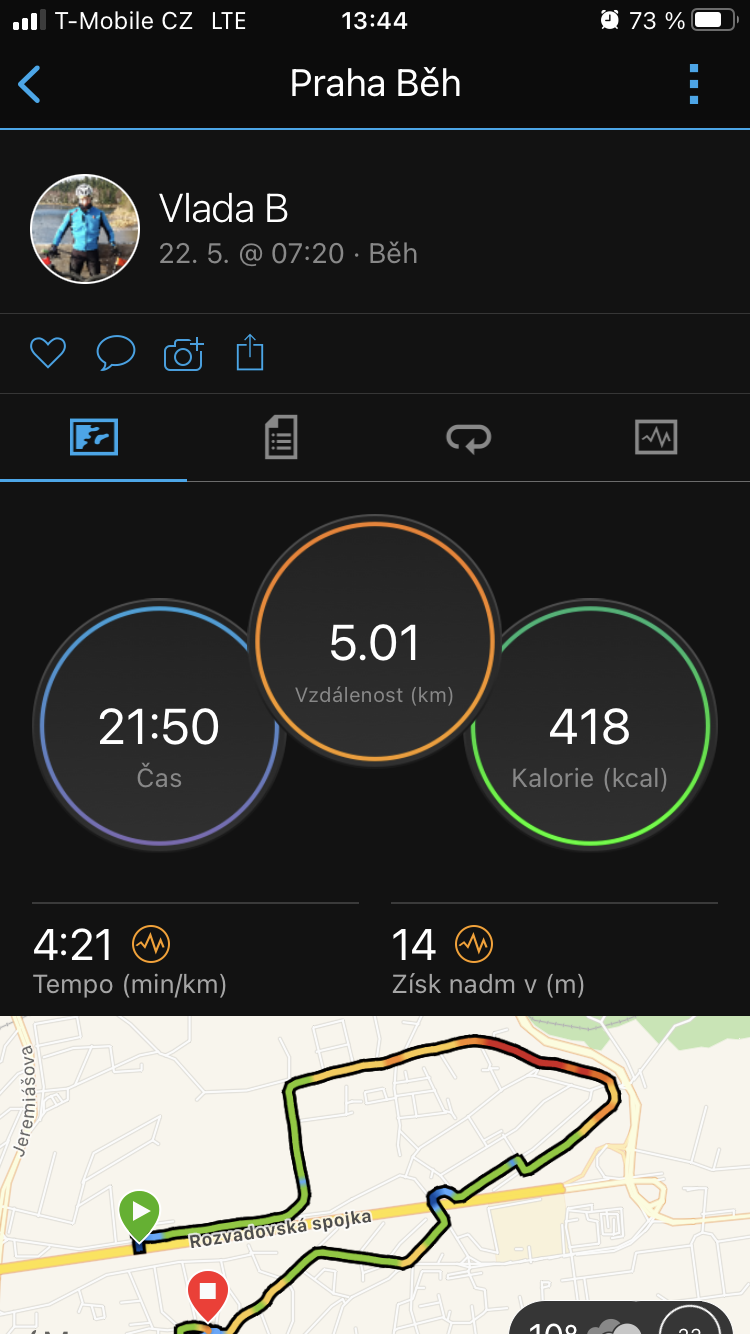Screen dimensions: 750x1334
Task: Switch to the laps tab
Action: pos(468,437)
